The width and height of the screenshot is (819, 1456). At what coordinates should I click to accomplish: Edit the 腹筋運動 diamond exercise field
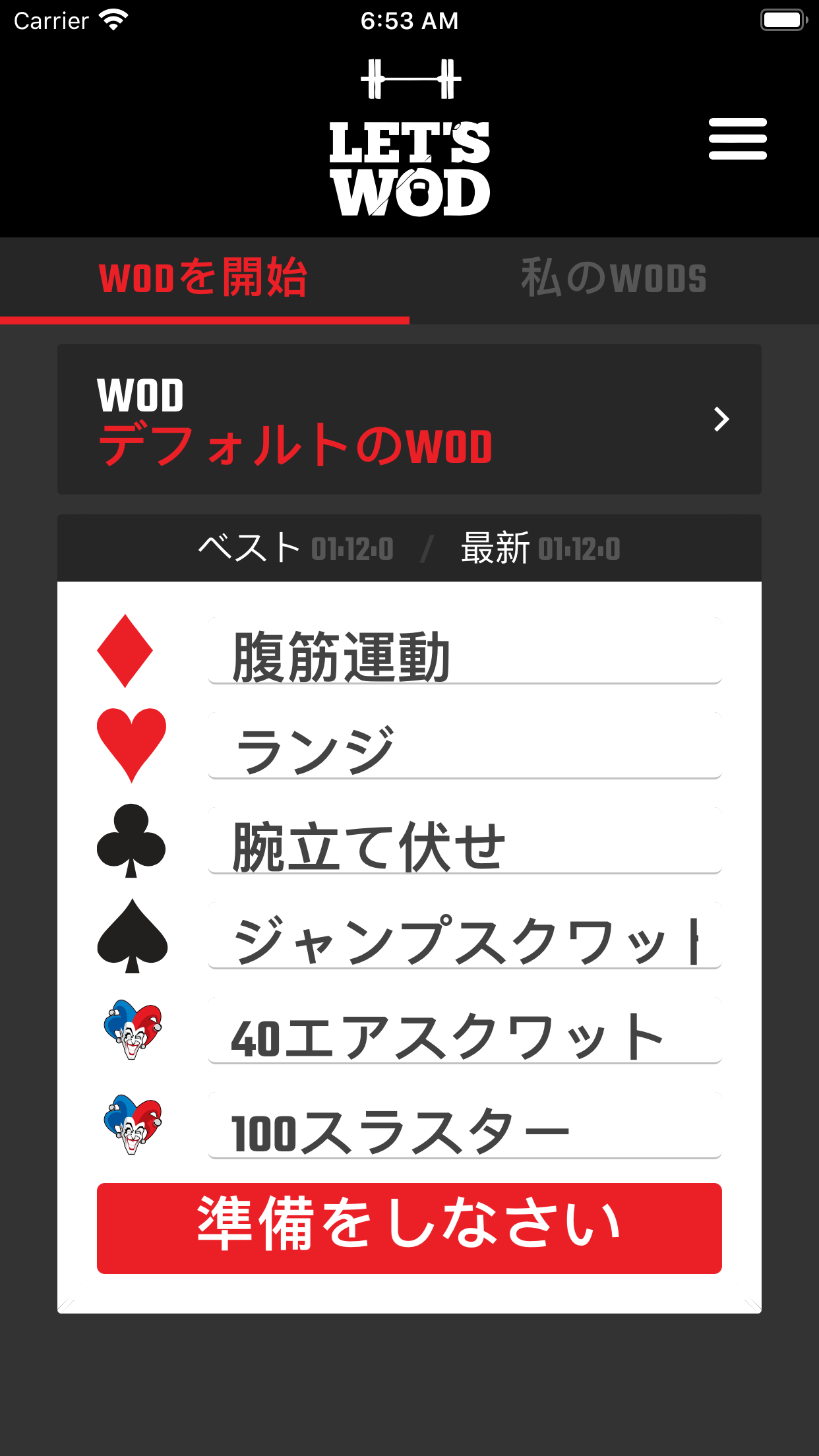465,652
